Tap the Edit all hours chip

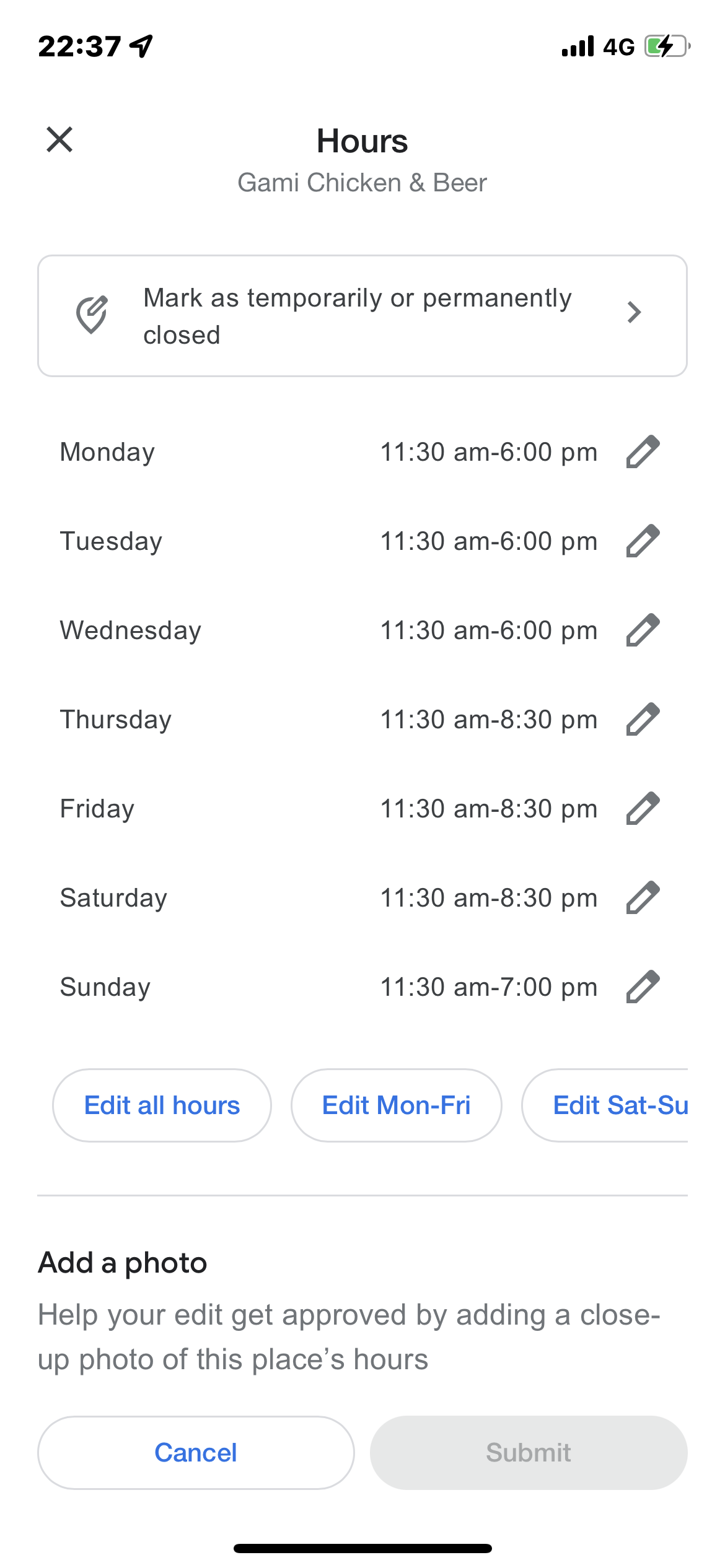tap(162, 1105)
